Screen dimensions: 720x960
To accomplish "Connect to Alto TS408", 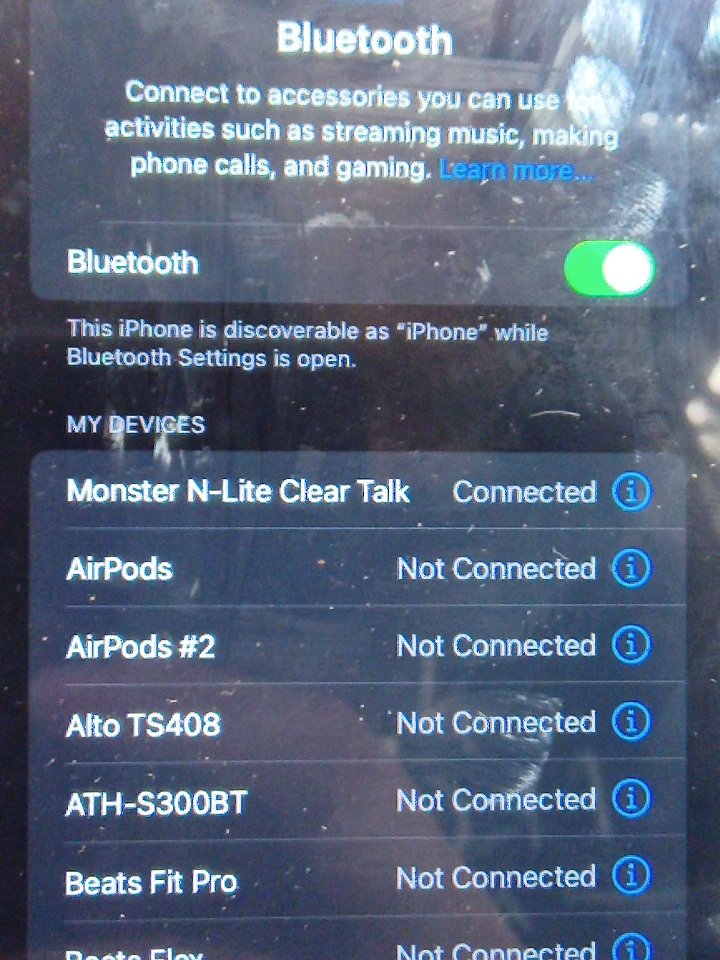I will [x=142, y=723].
